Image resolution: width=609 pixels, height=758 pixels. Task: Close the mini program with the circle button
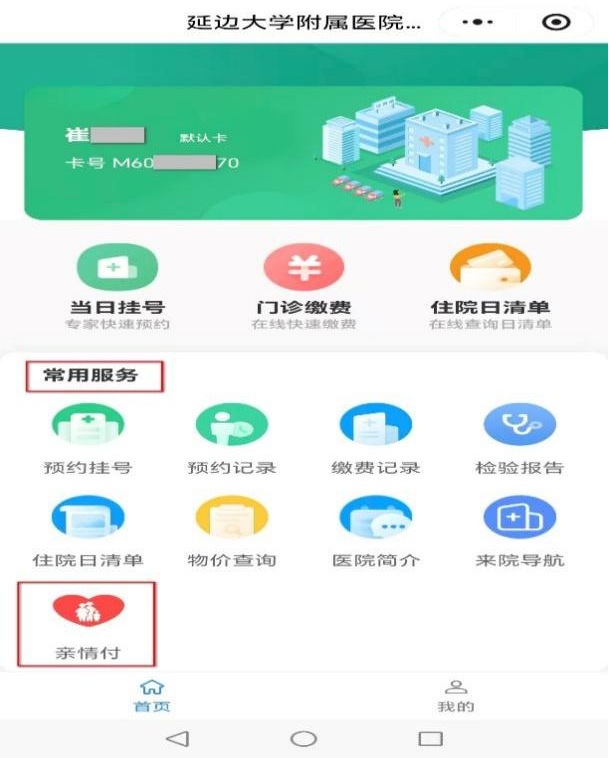pyautogui.click(x=556, y=22)
